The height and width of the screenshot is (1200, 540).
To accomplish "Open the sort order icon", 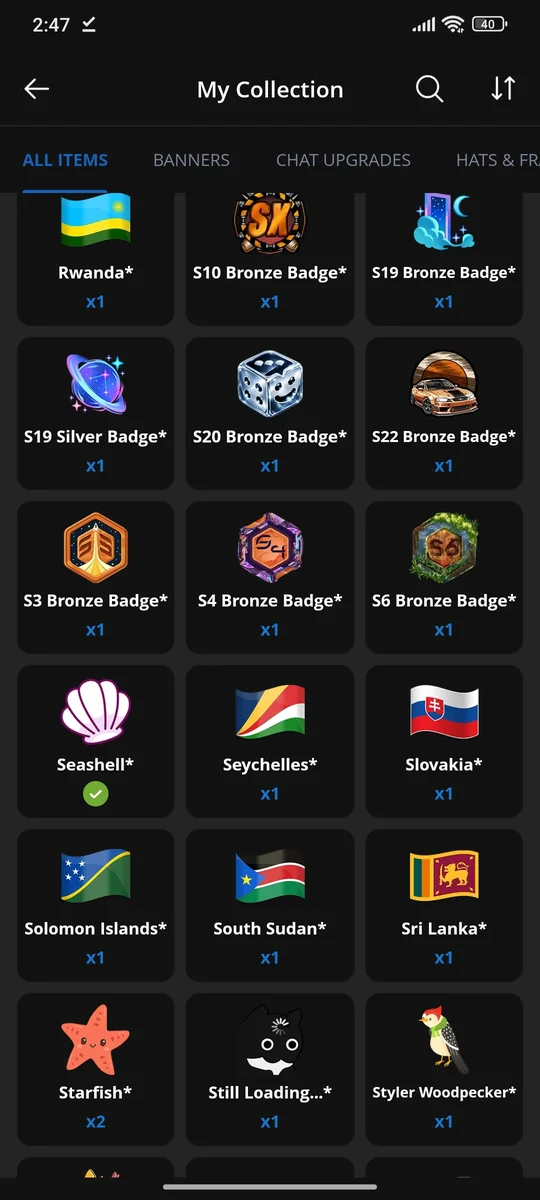I will [503, 89].
